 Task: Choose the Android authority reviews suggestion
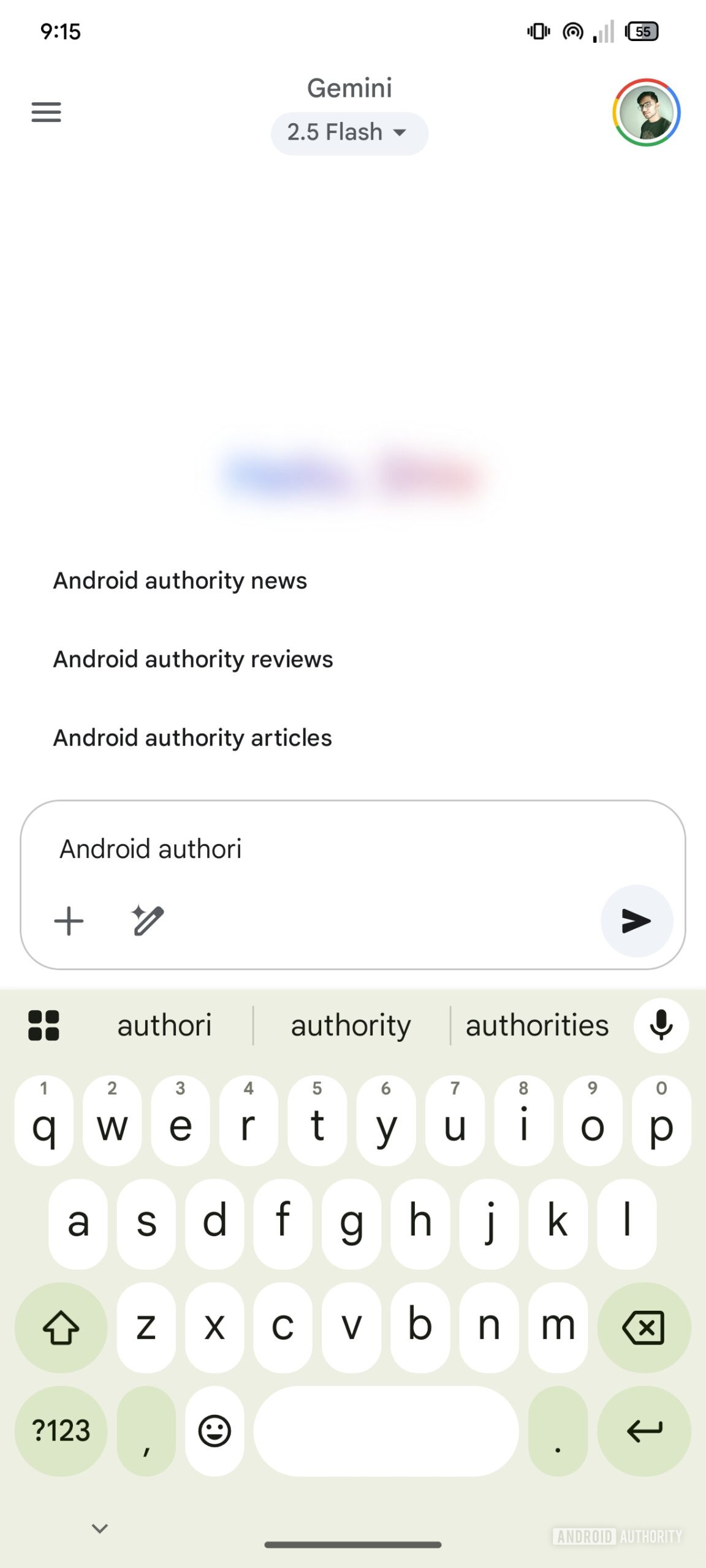pos(192,659)
